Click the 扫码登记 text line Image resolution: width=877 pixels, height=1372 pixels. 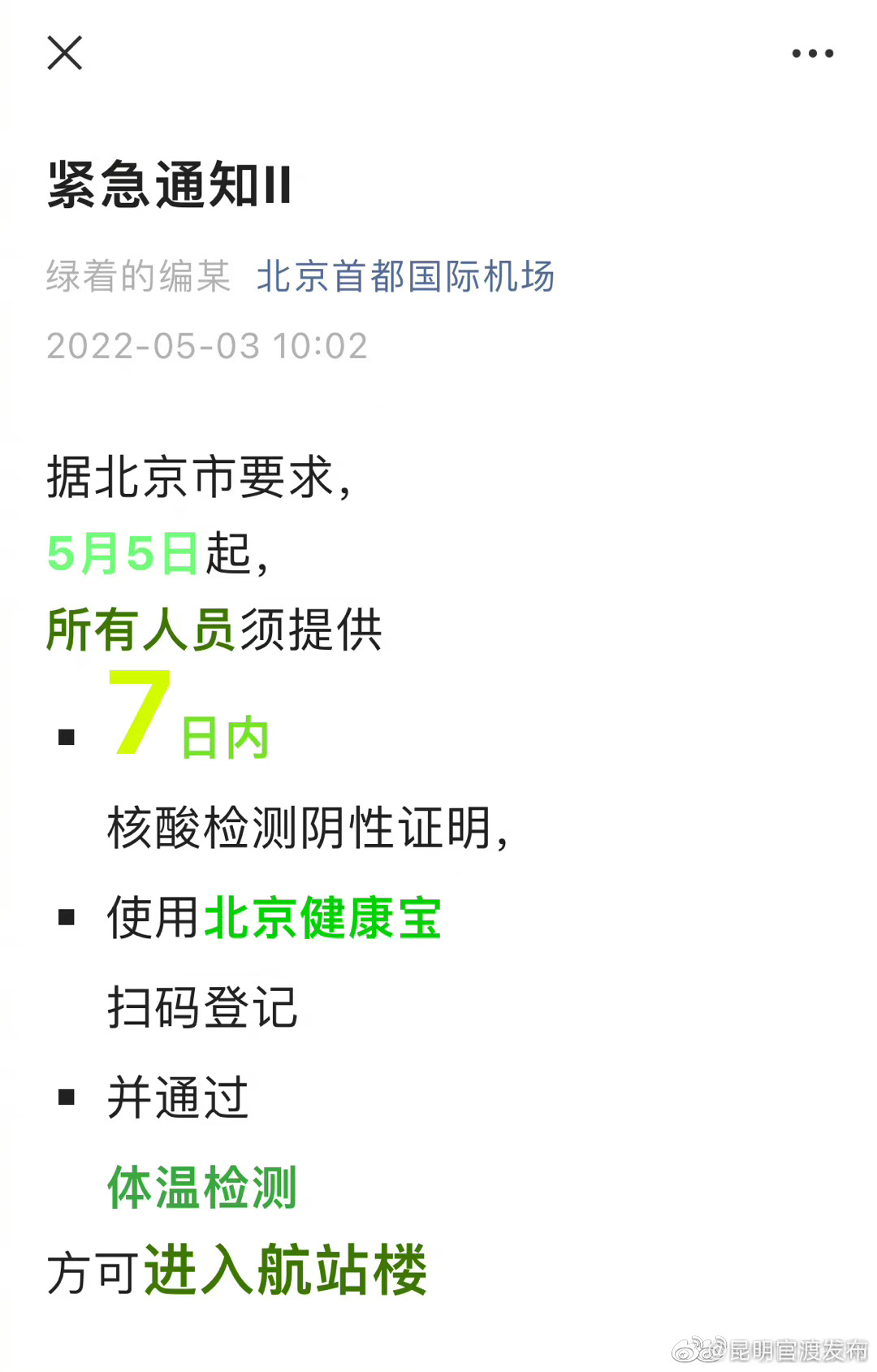point(203,1007)
